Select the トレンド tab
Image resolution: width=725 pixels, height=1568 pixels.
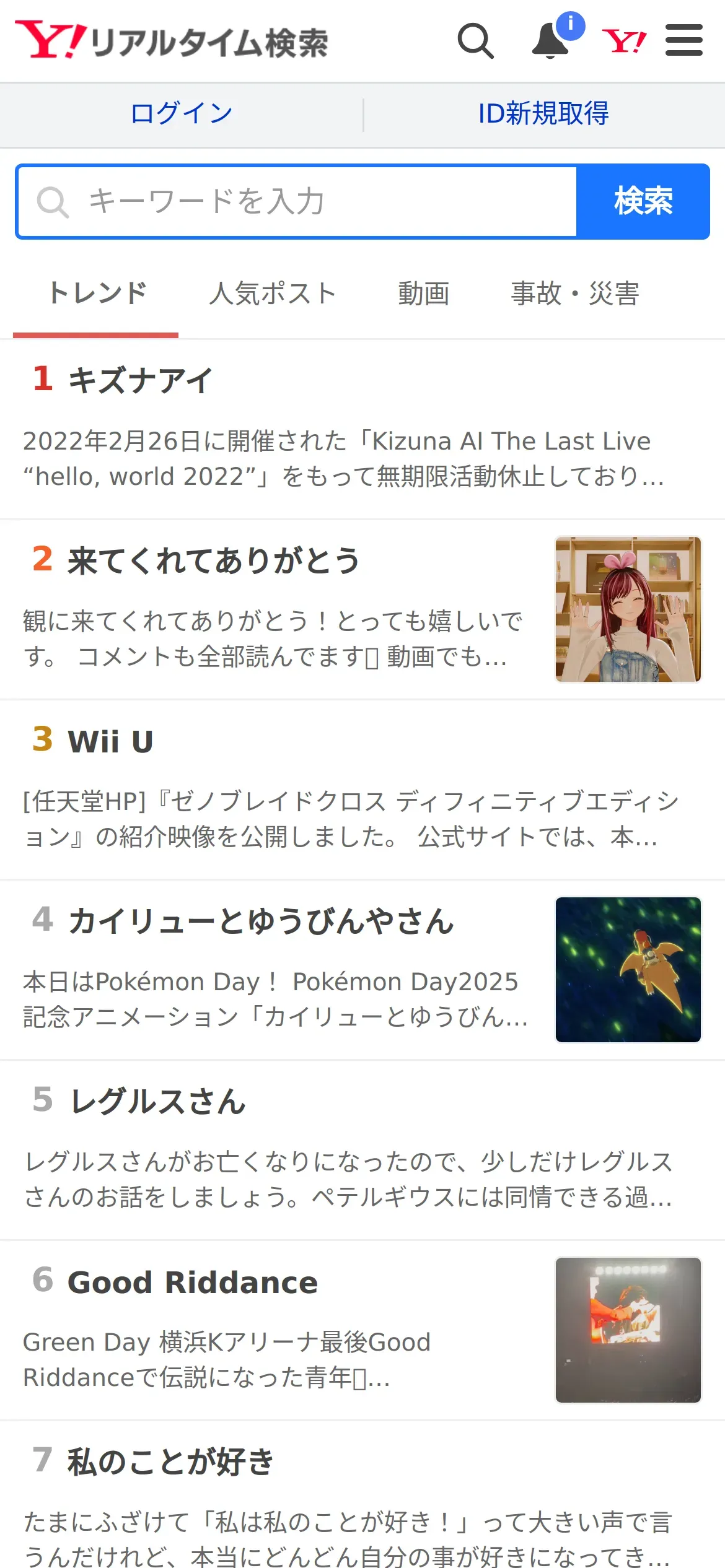coord(97,294)
